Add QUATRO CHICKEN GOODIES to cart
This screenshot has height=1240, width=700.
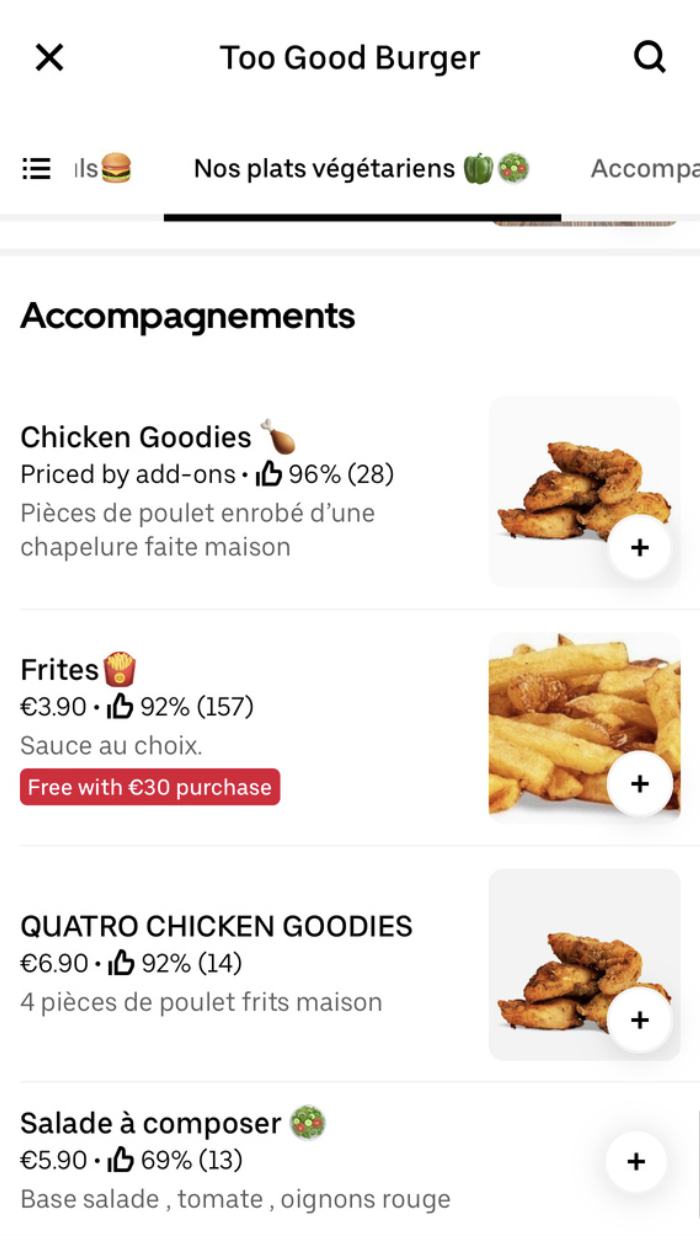[x=640, y=1019]
